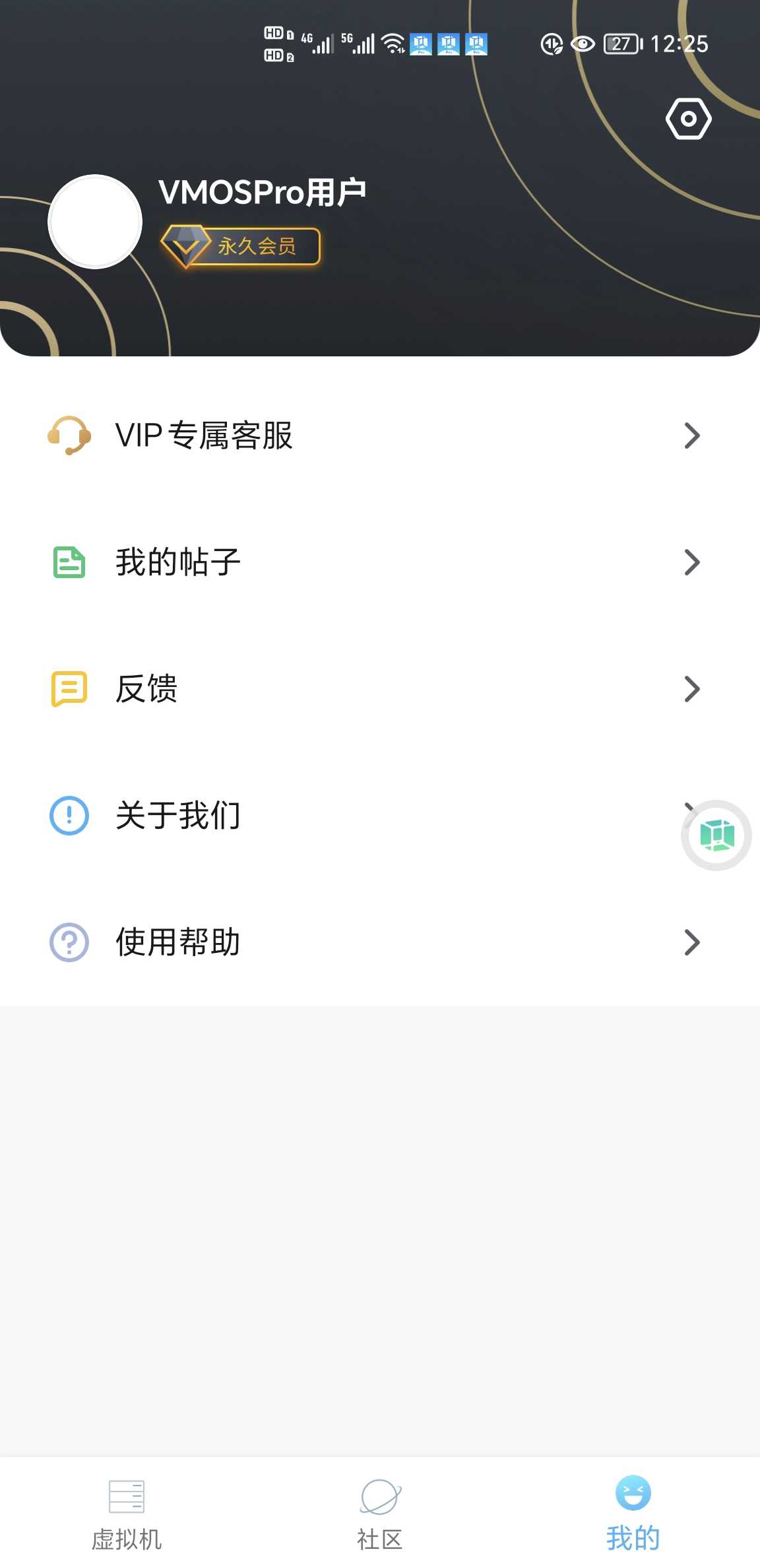Click the VIP headset customer service icon

coord(68,435)
